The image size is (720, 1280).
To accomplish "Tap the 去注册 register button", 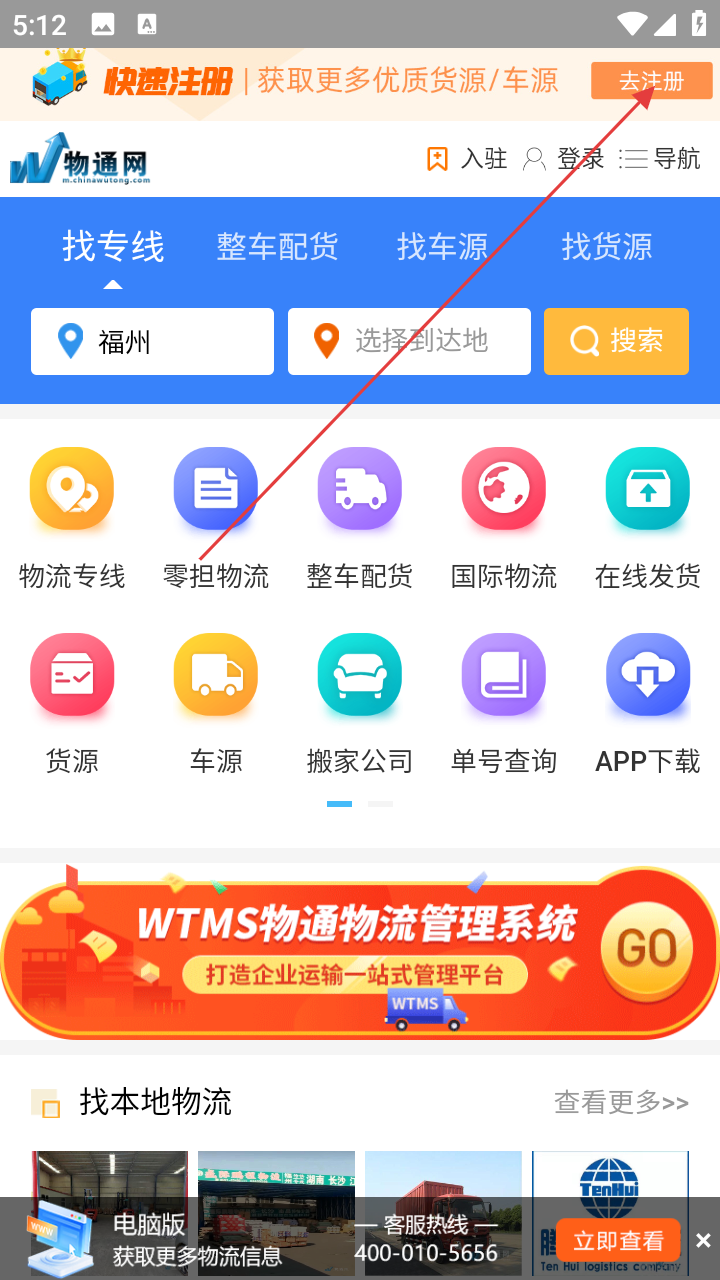I will pos(651,81).
